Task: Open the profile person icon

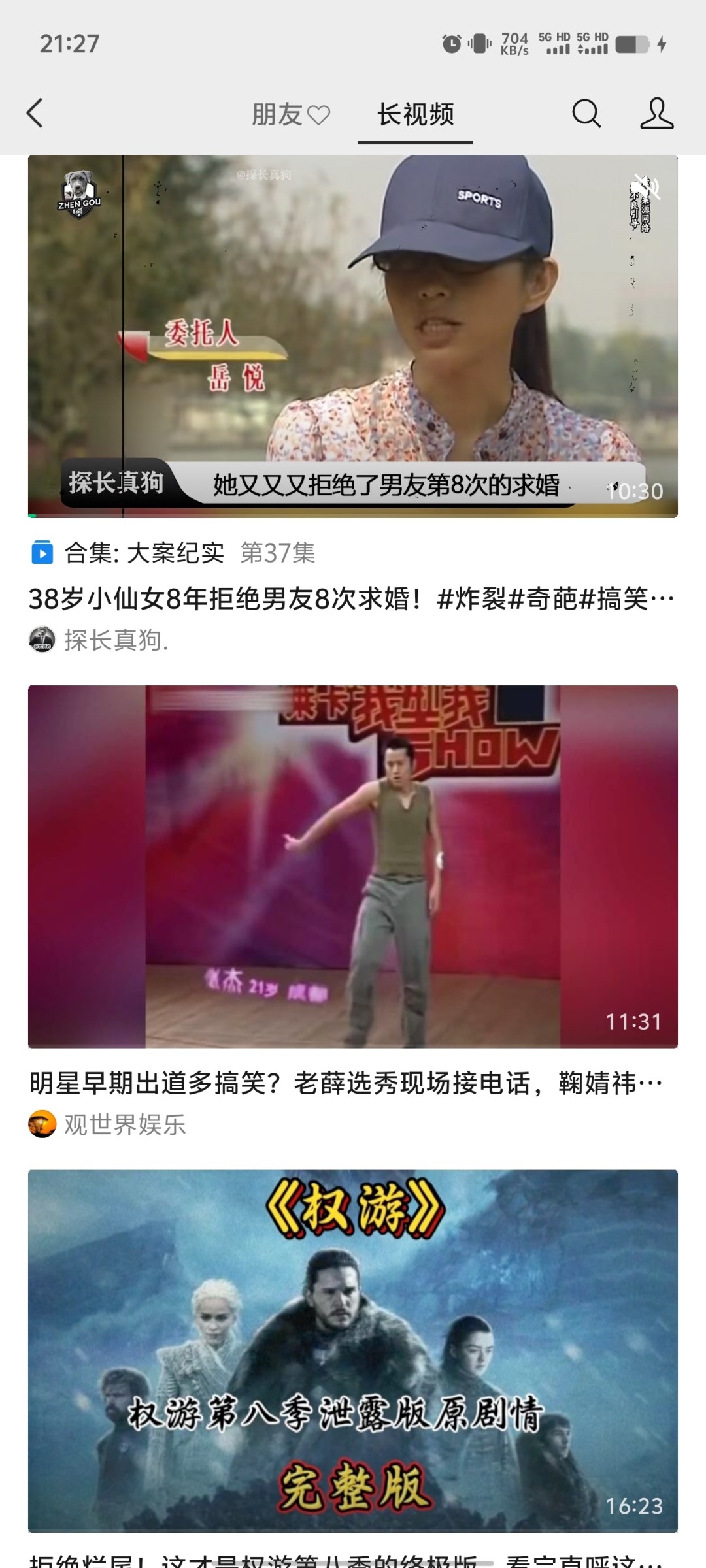Action: [x=656, y=114]
